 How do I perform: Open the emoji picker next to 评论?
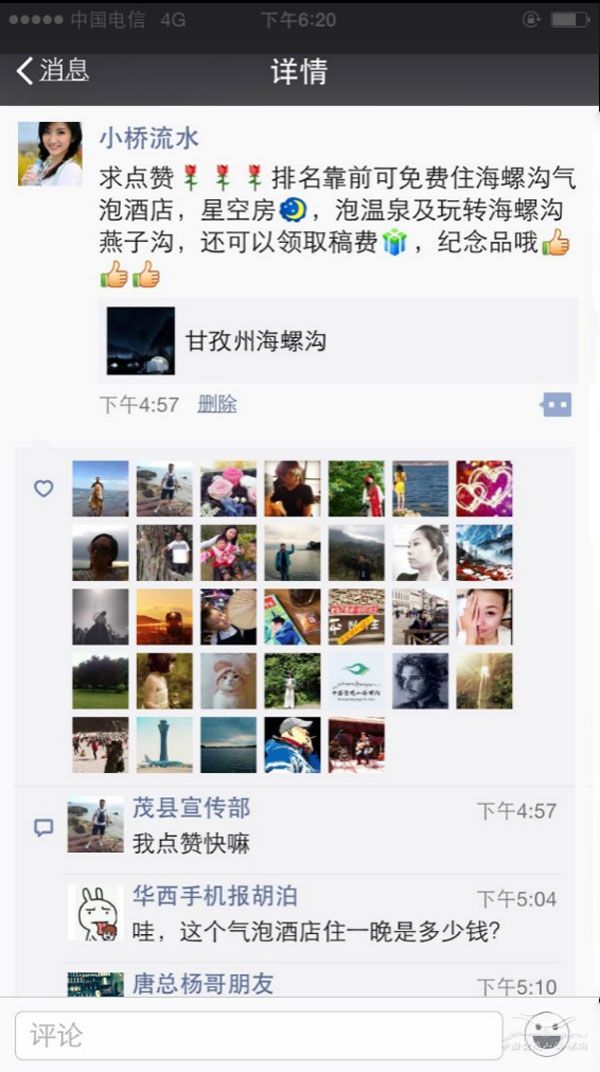point(547,1034)
